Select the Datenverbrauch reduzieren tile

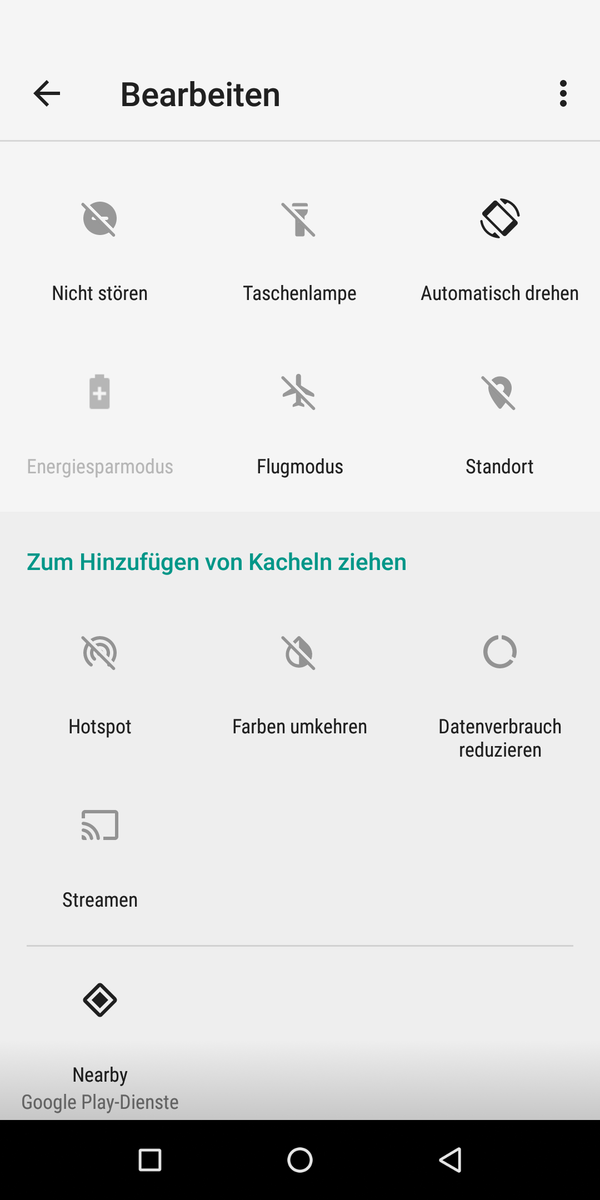coord(500,690)
